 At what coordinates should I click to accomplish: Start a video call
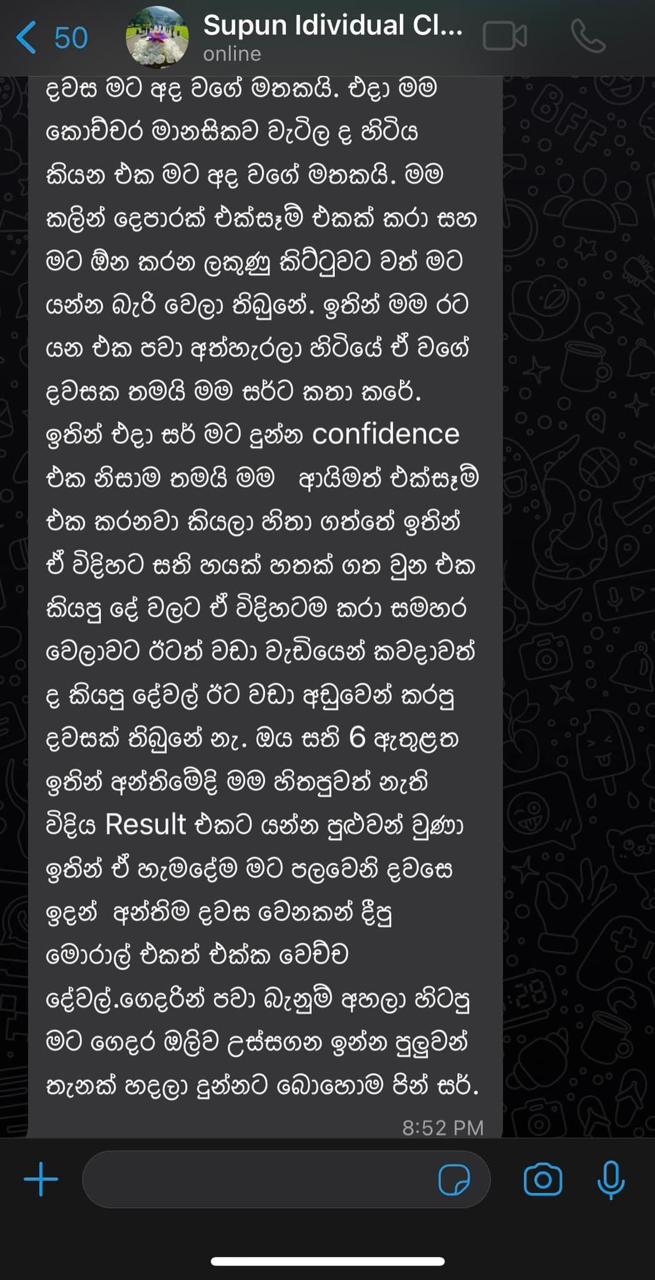(505, 37)
